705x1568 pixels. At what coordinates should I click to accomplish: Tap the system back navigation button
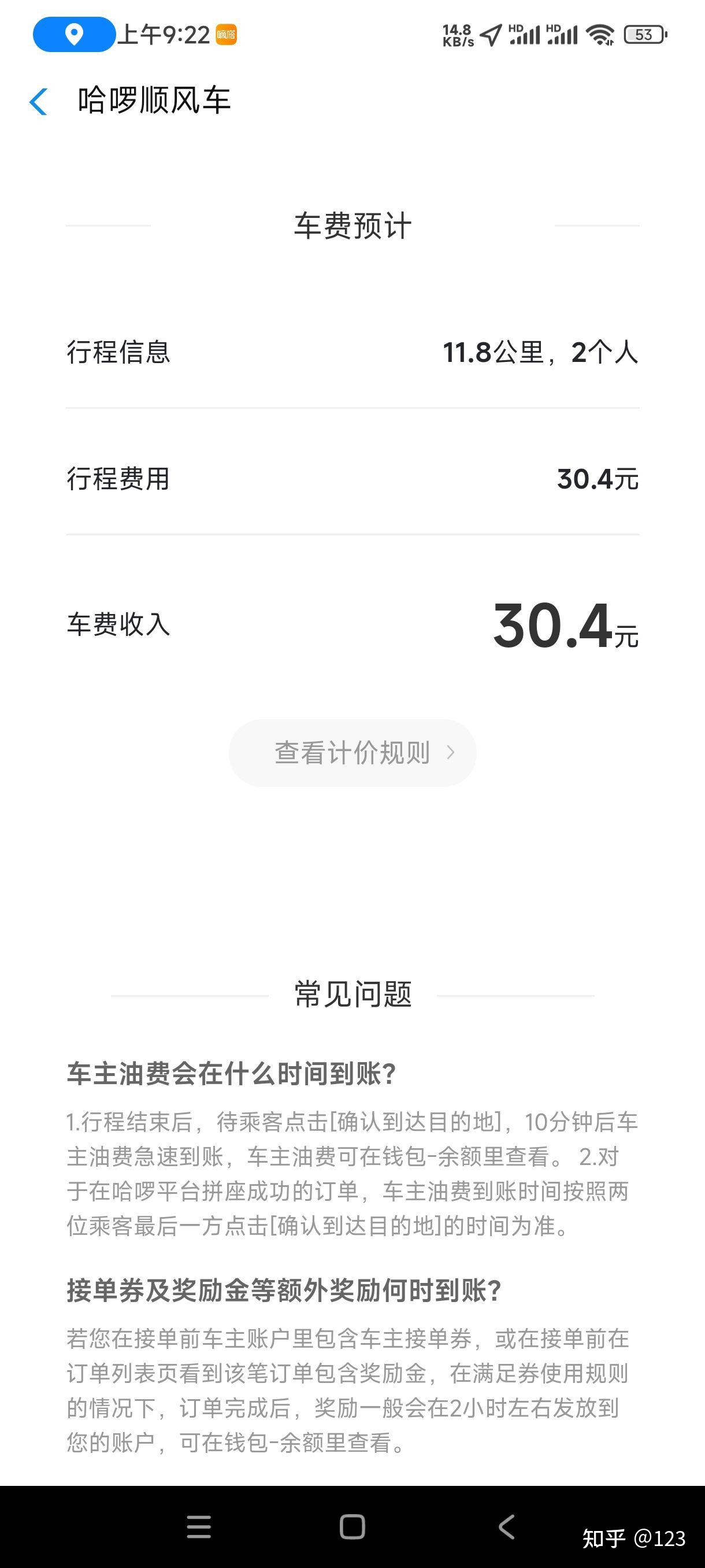pyautogui.click(x=506, y=1526)
